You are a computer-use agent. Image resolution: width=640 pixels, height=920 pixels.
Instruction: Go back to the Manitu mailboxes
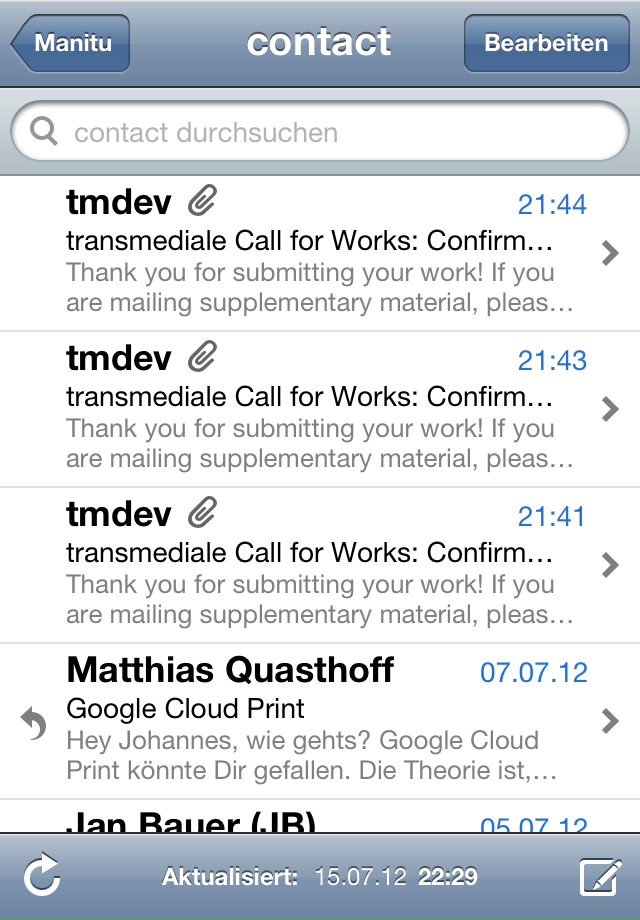click(x=72, y=44)
